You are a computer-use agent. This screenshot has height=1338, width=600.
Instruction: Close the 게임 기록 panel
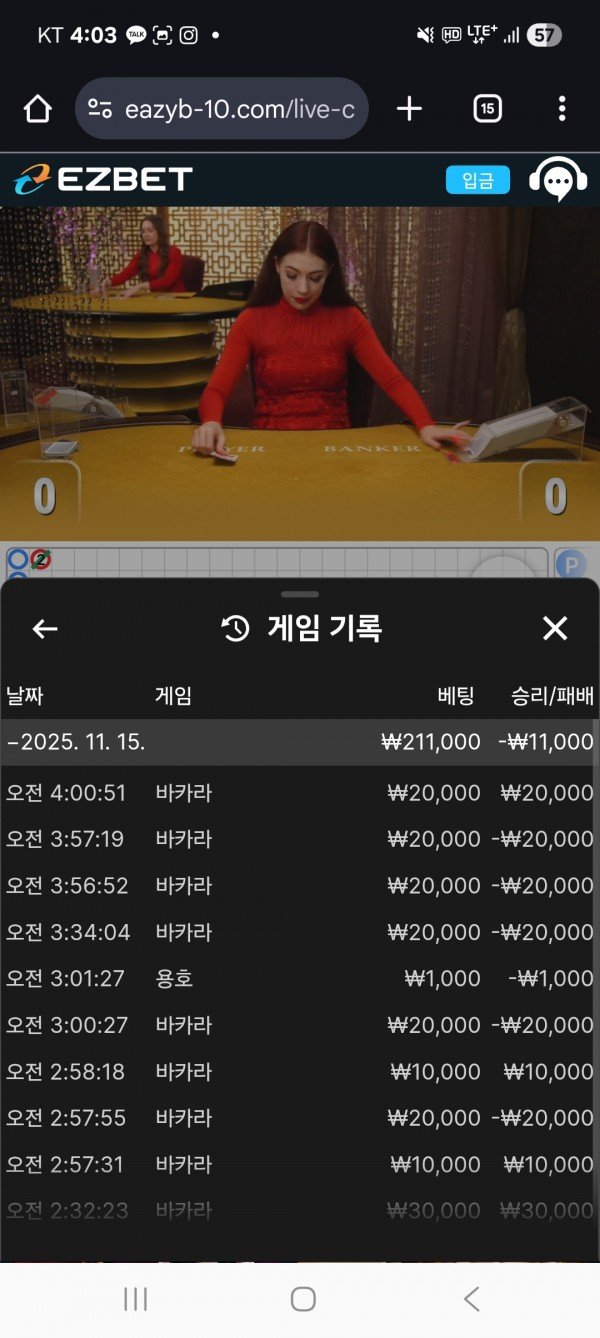pos(554,628)
